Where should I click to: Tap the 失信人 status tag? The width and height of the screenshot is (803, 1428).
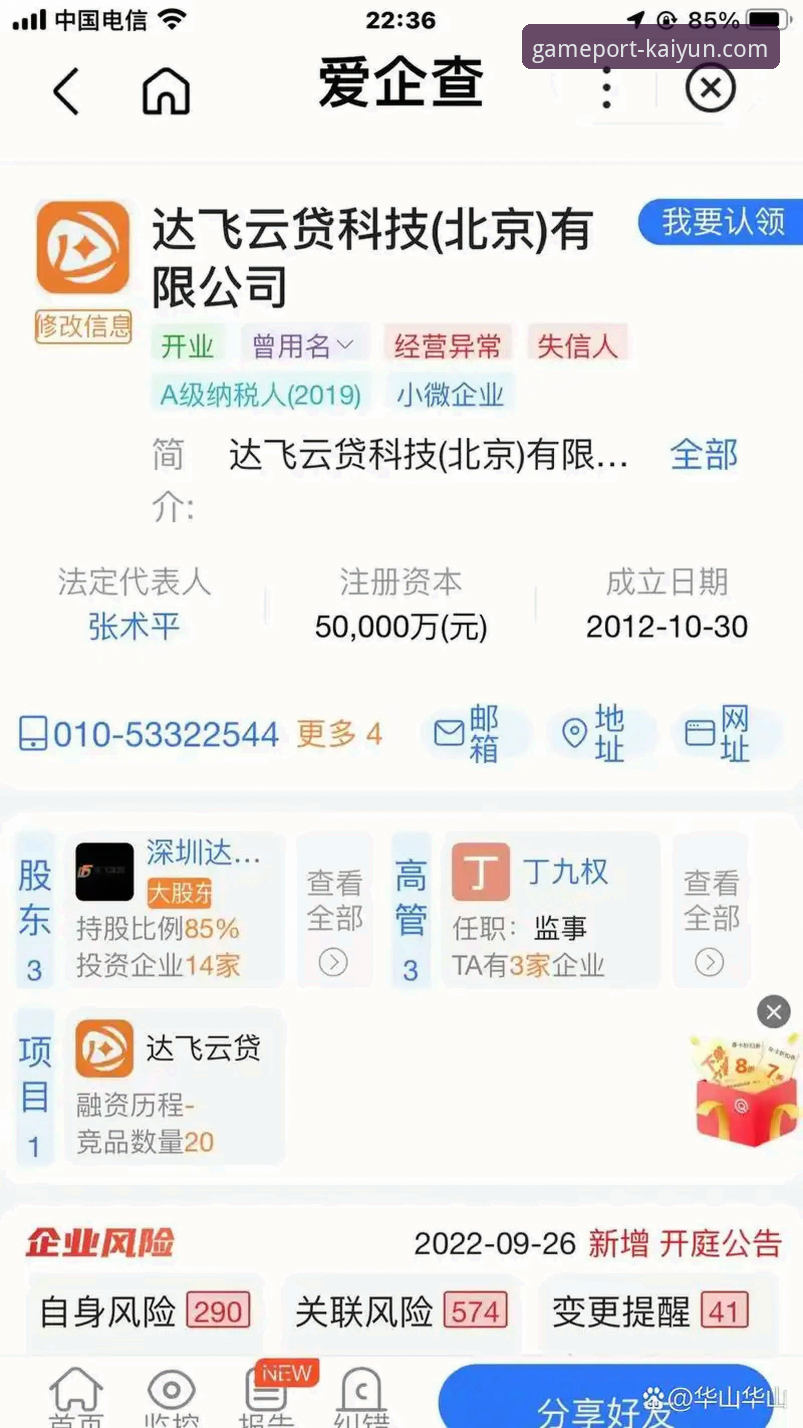pyautogui.click(x=578, y=344)
